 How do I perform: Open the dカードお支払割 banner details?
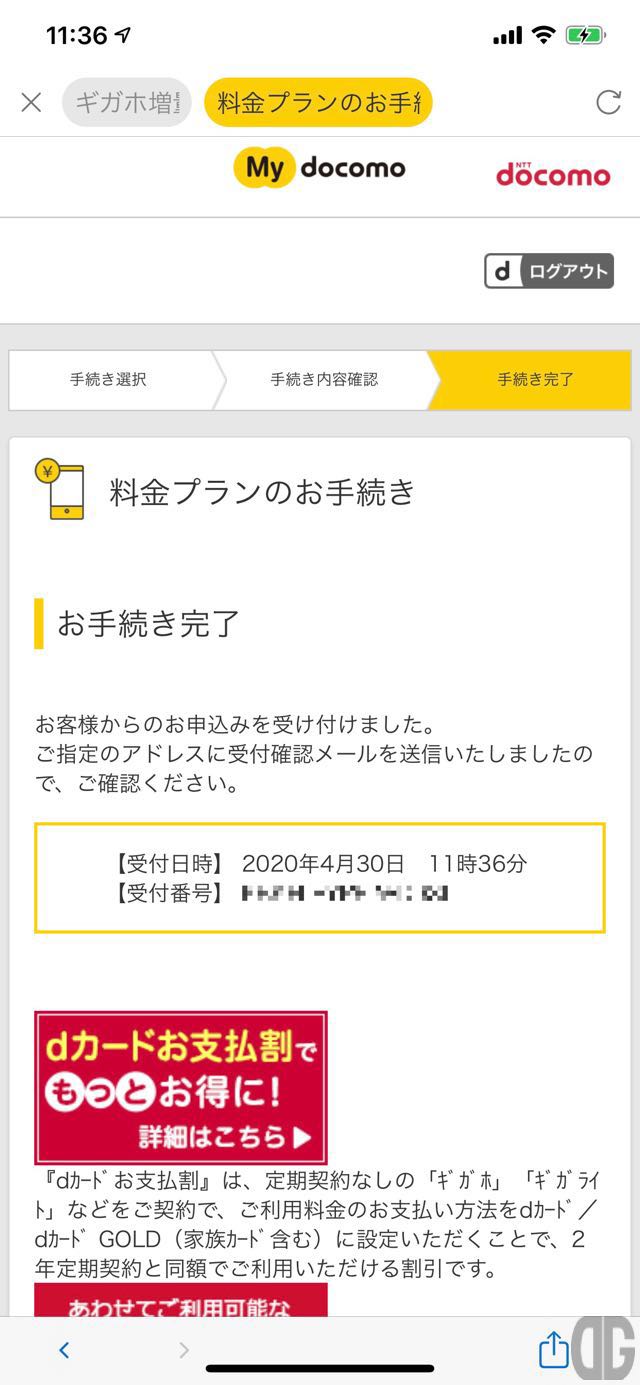tap(181, 1087)
